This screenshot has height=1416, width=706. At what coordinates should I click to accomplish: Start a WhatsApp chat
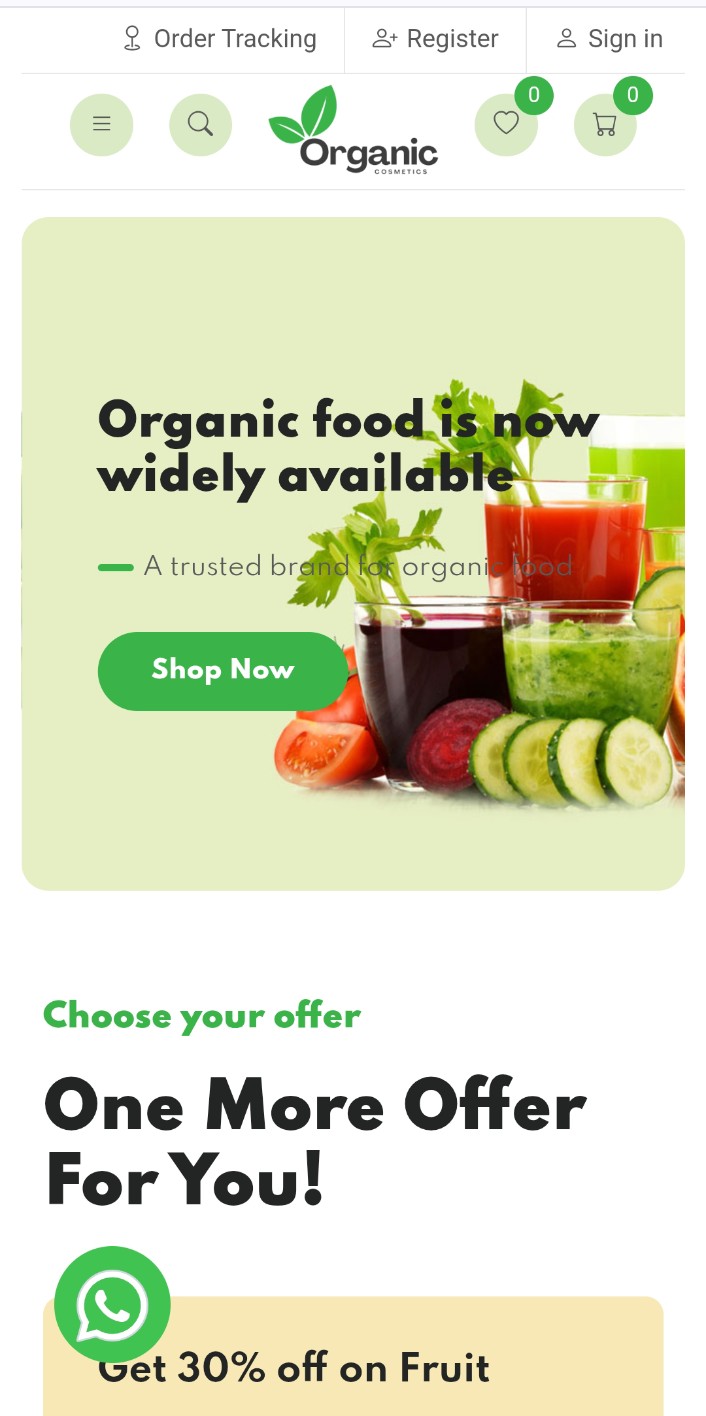tap(112, 1304)
